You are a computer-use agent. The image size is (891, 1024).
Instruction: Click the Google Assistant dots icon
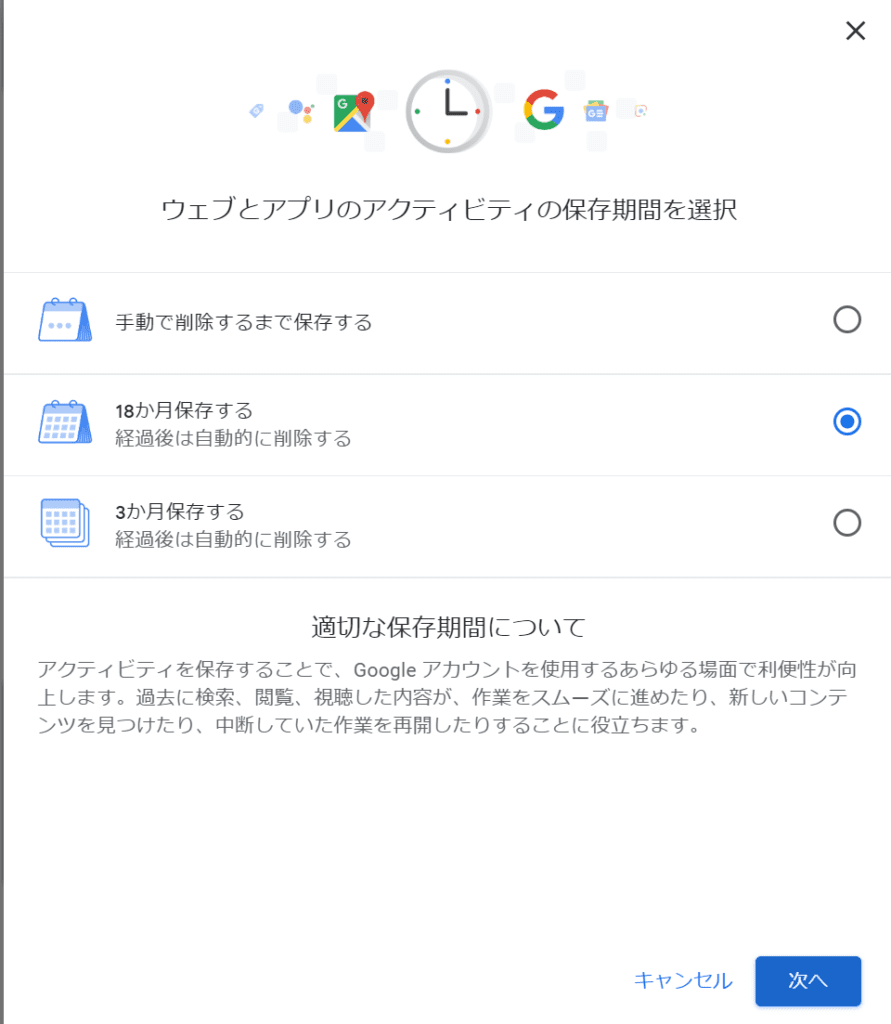[295, 110]
